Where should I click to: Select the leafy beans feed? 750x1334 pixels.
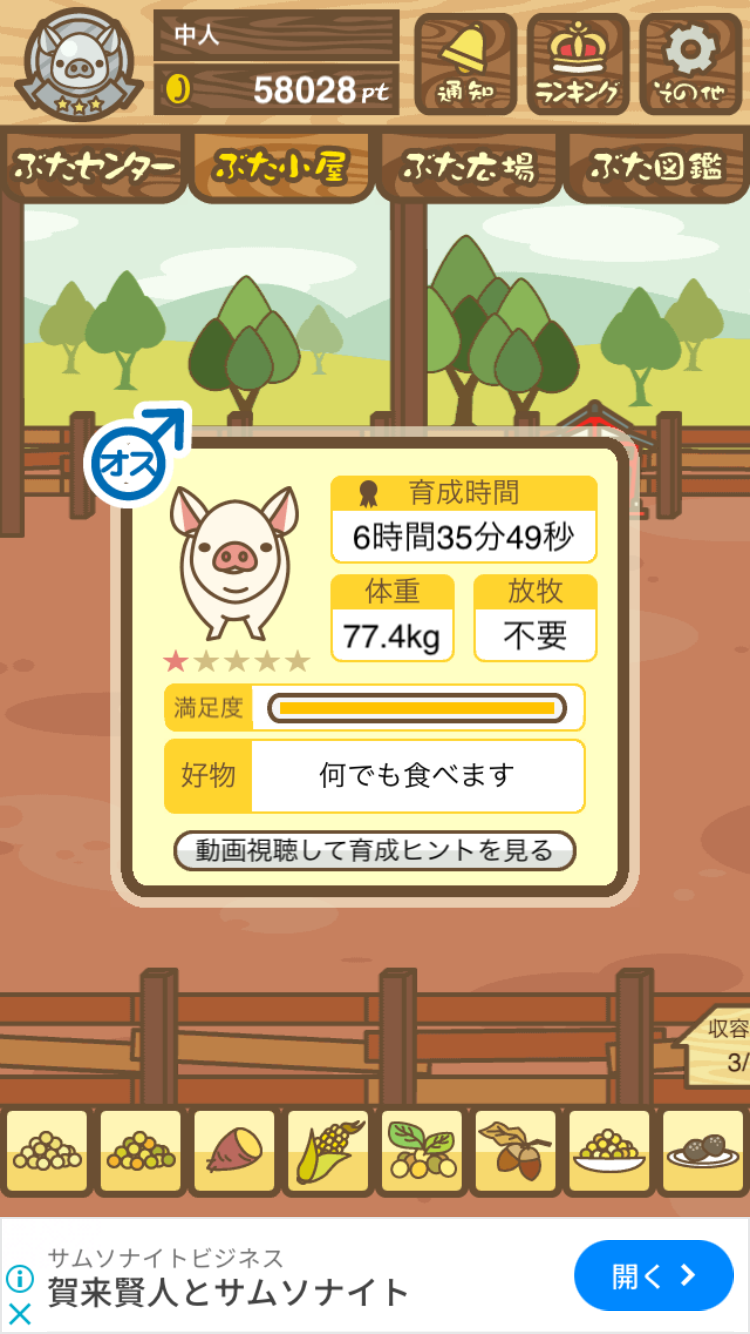point(421,1152)
